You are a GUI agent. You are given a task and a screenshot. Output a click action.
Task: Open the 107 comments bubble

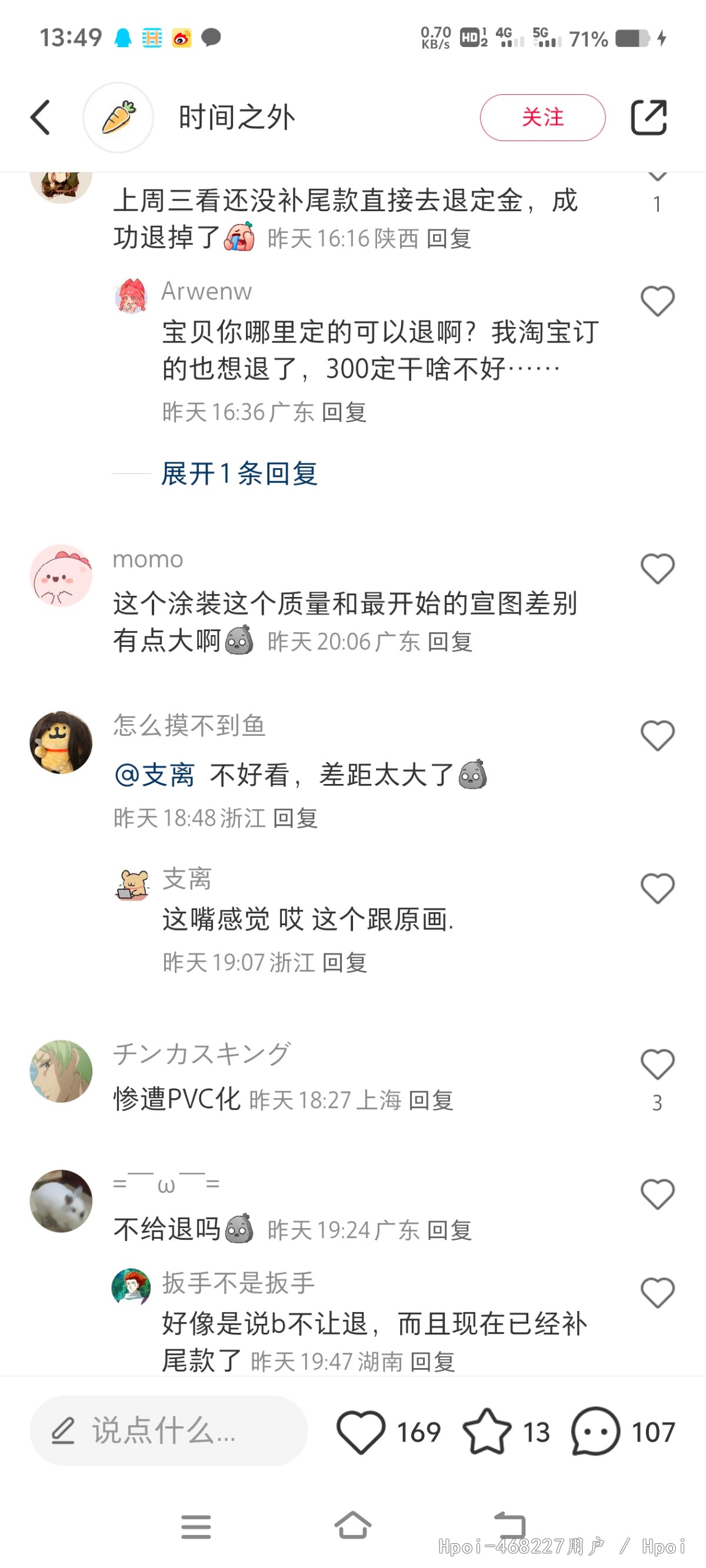[x=595, y=1432]
